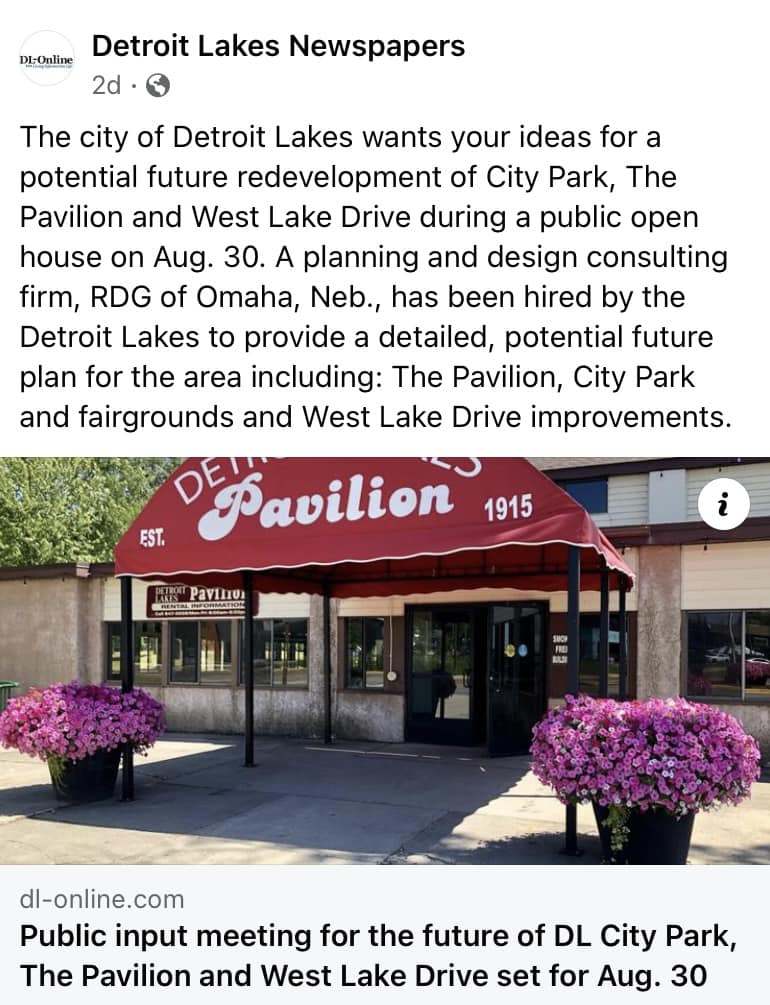Tap the info icon on the link photo

pos(724,504)
